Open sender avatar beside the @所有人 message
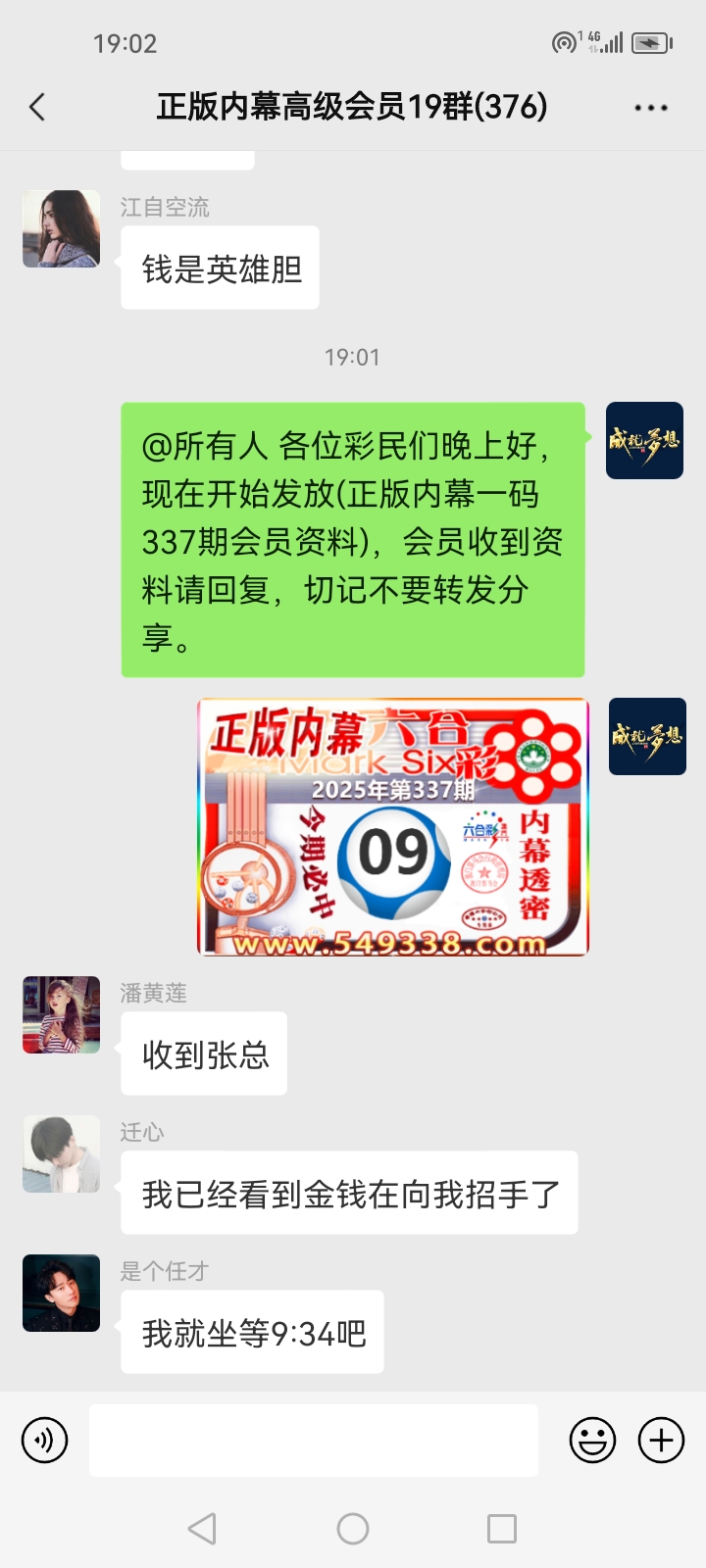 pos(644,441)
